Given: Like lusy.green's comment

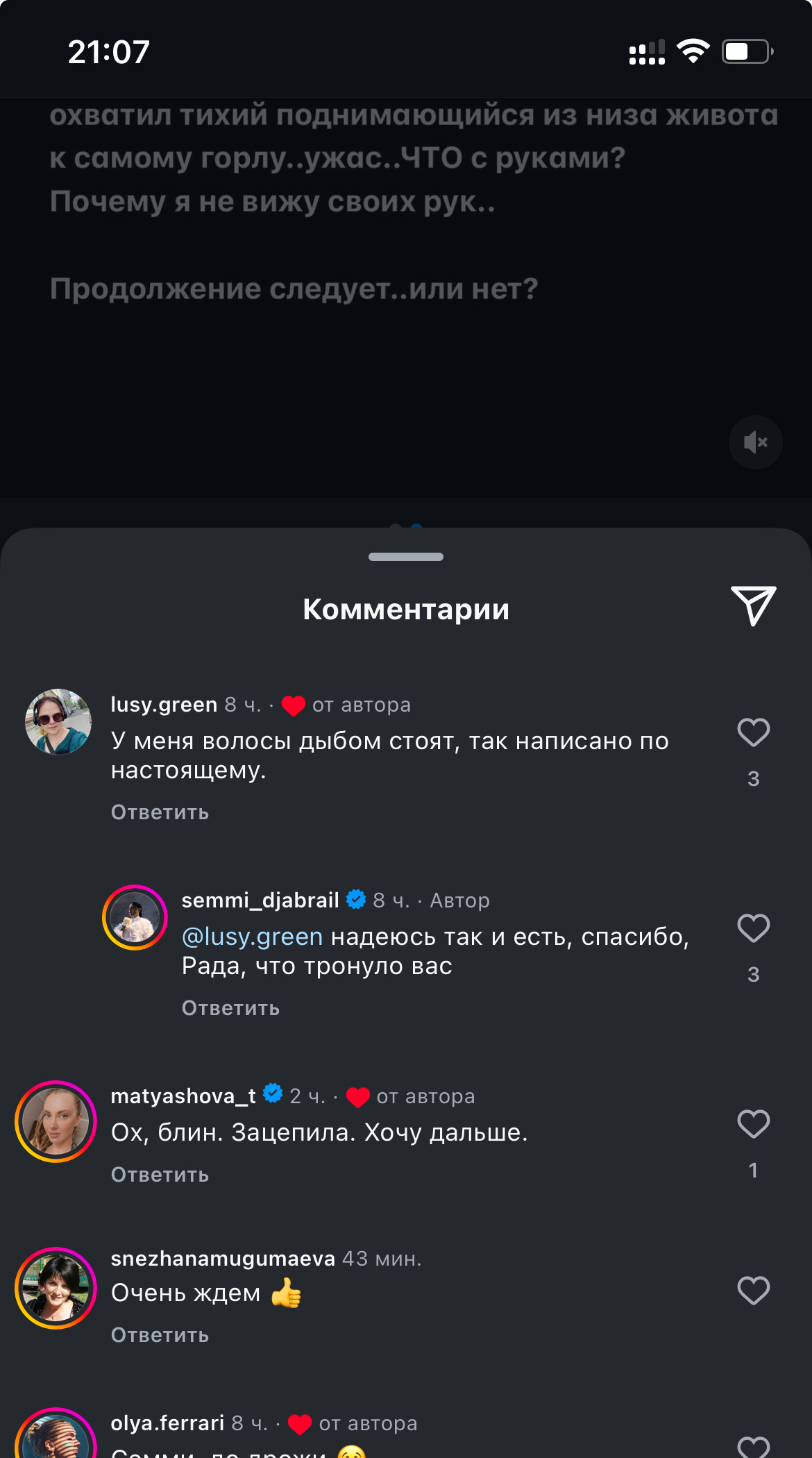Looking at the screenshot, I should pos(753,732).
